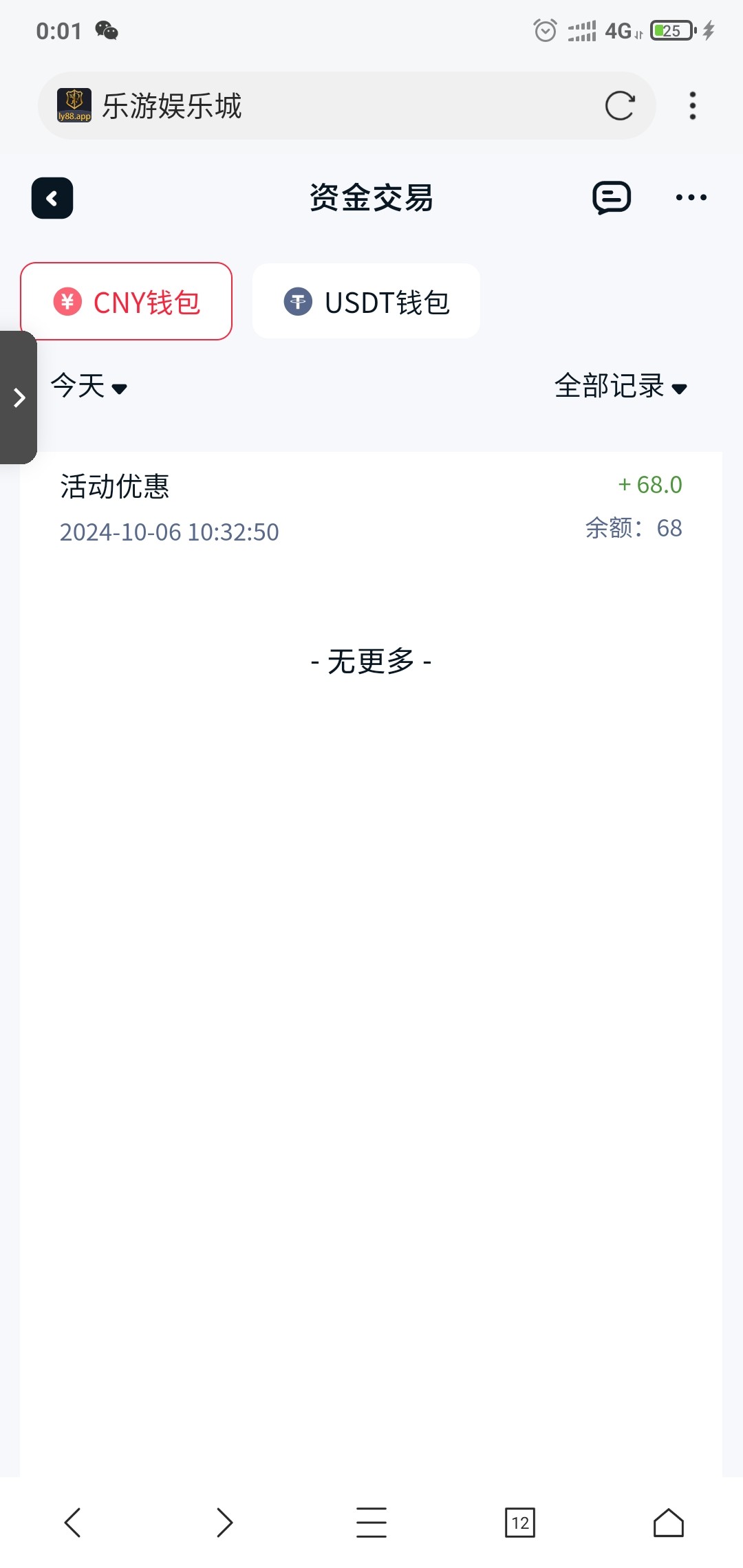Reload the 乐游娱乐城 page
Viewport: 743px width, 1568px height.
619,106
